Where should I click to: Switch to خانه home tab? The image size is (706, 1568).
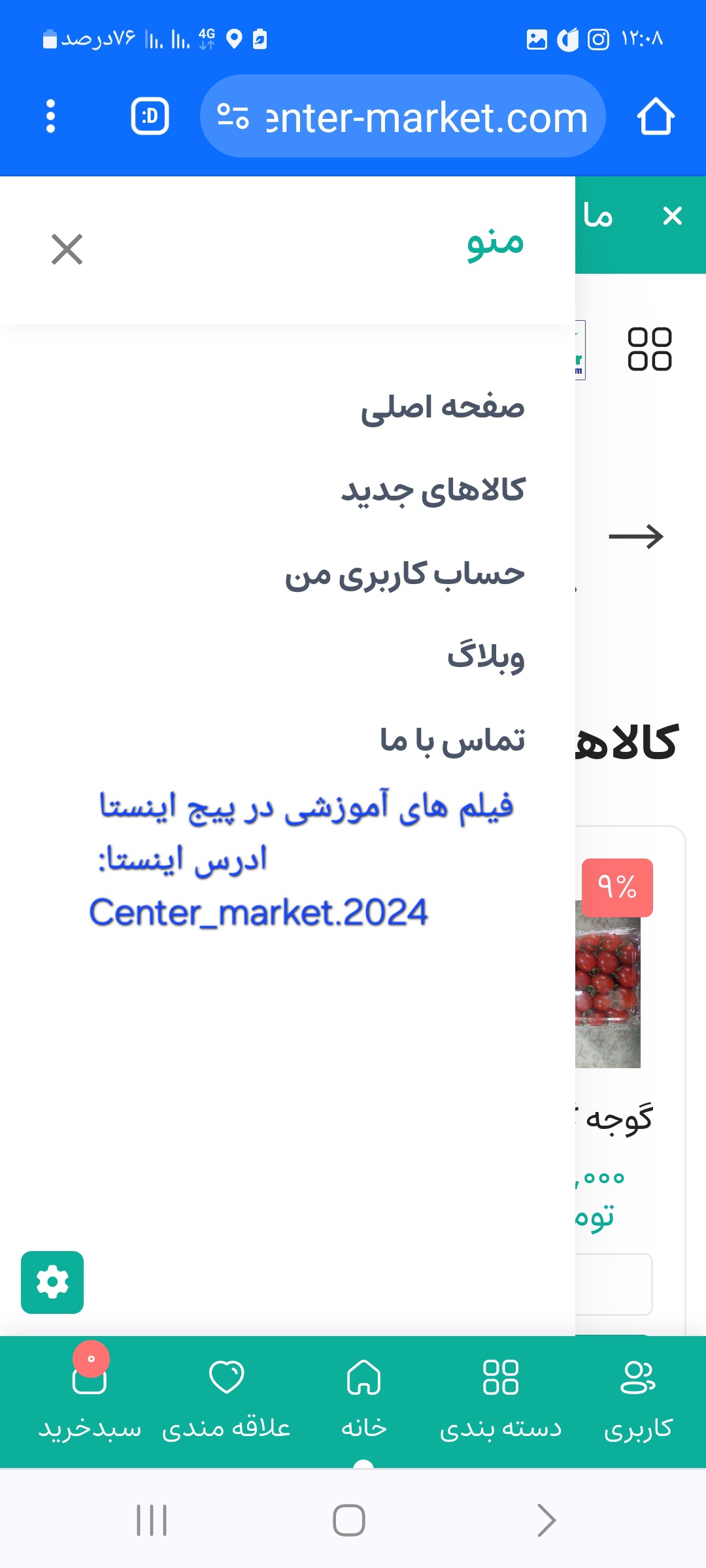pyautogui.click(x=363, y=1398)
